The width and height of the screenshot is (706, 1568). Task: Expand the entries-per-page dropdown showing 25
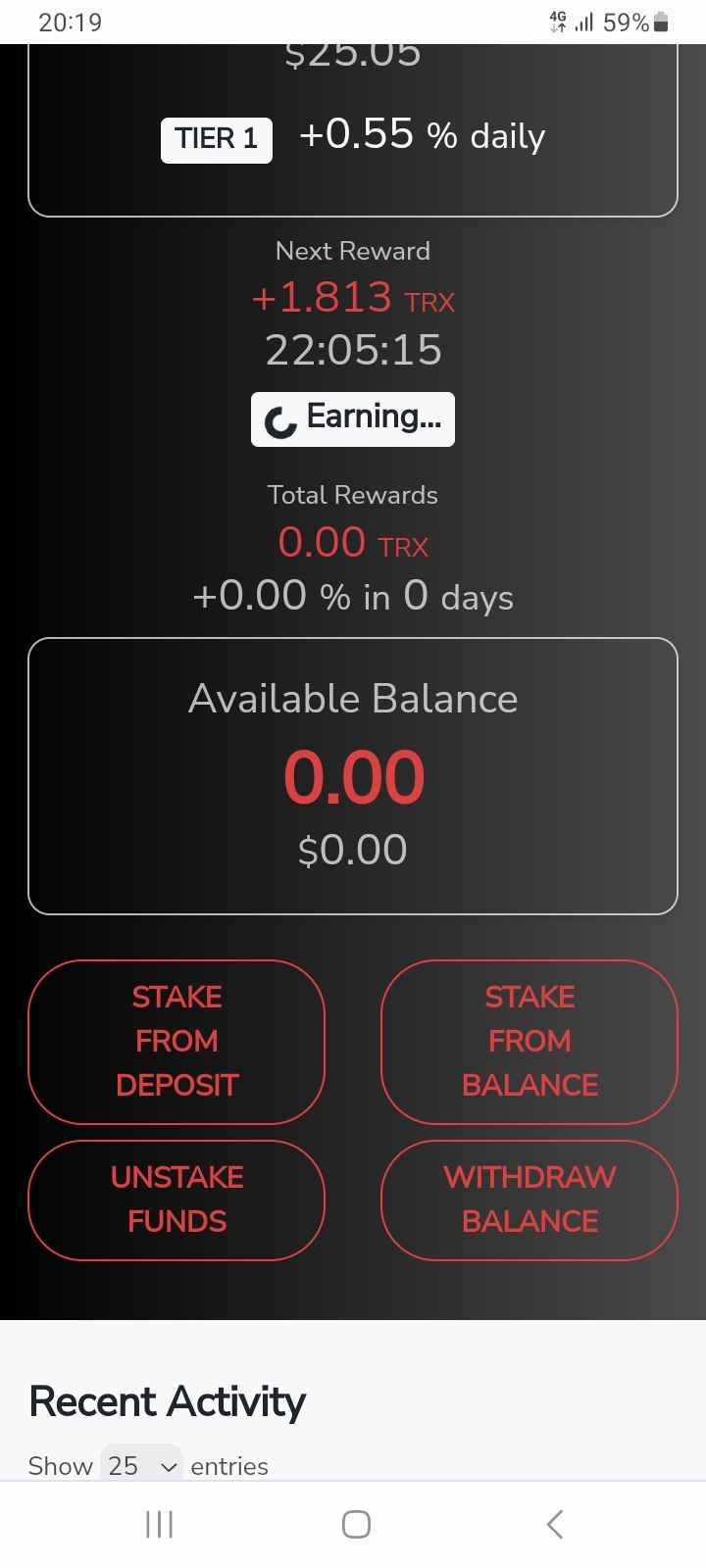(142, 1466)
